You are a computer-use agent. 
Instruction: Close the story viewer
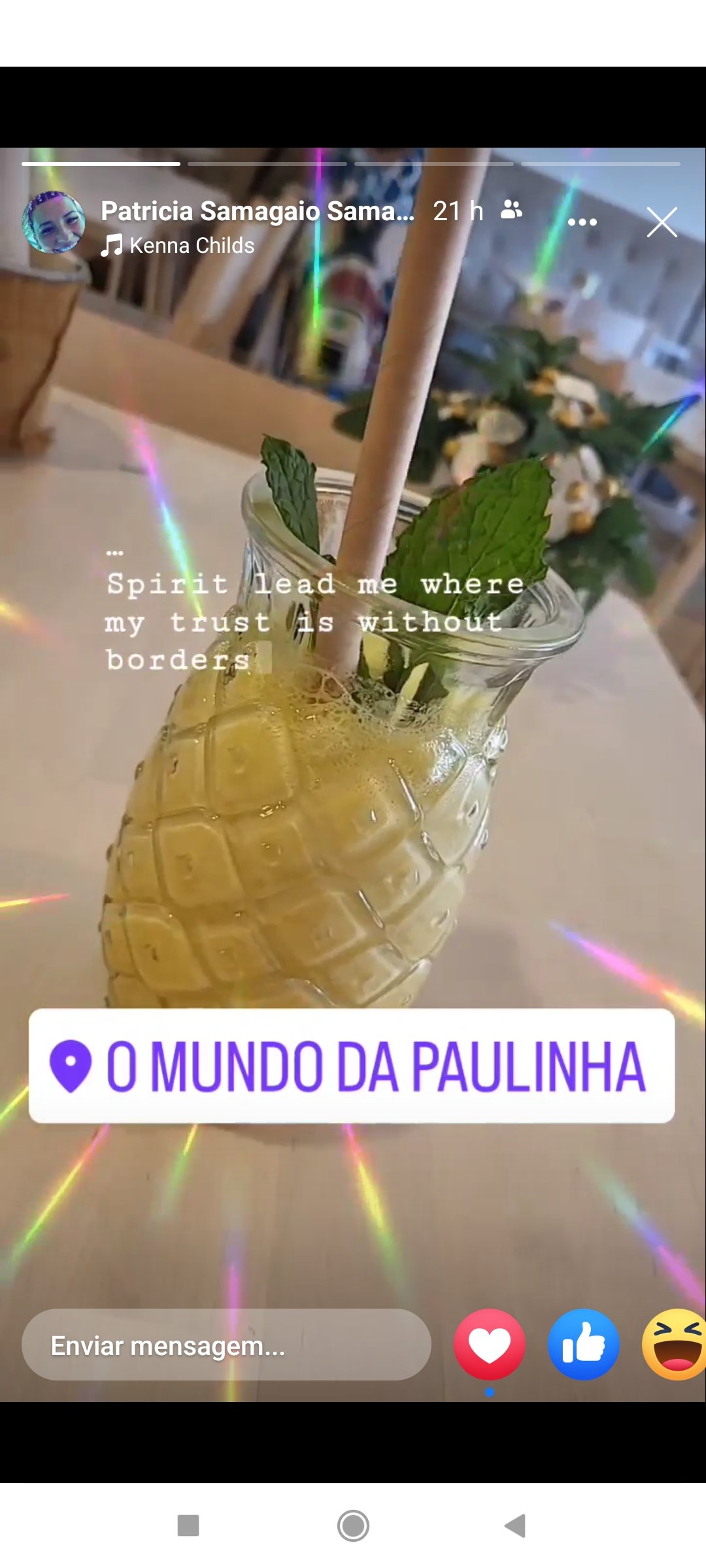662,222
